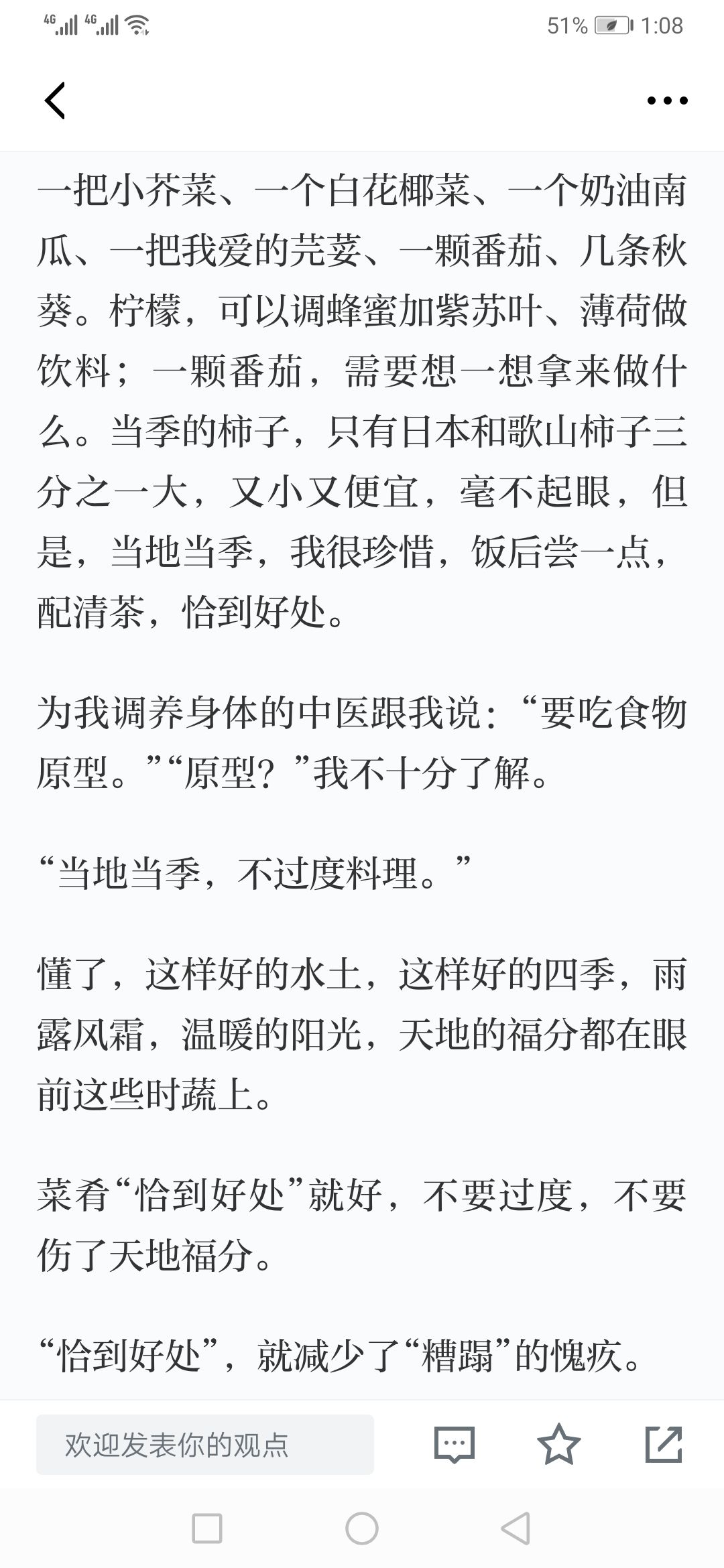Open the comments bubble icon

click(x=455, y=1444)
